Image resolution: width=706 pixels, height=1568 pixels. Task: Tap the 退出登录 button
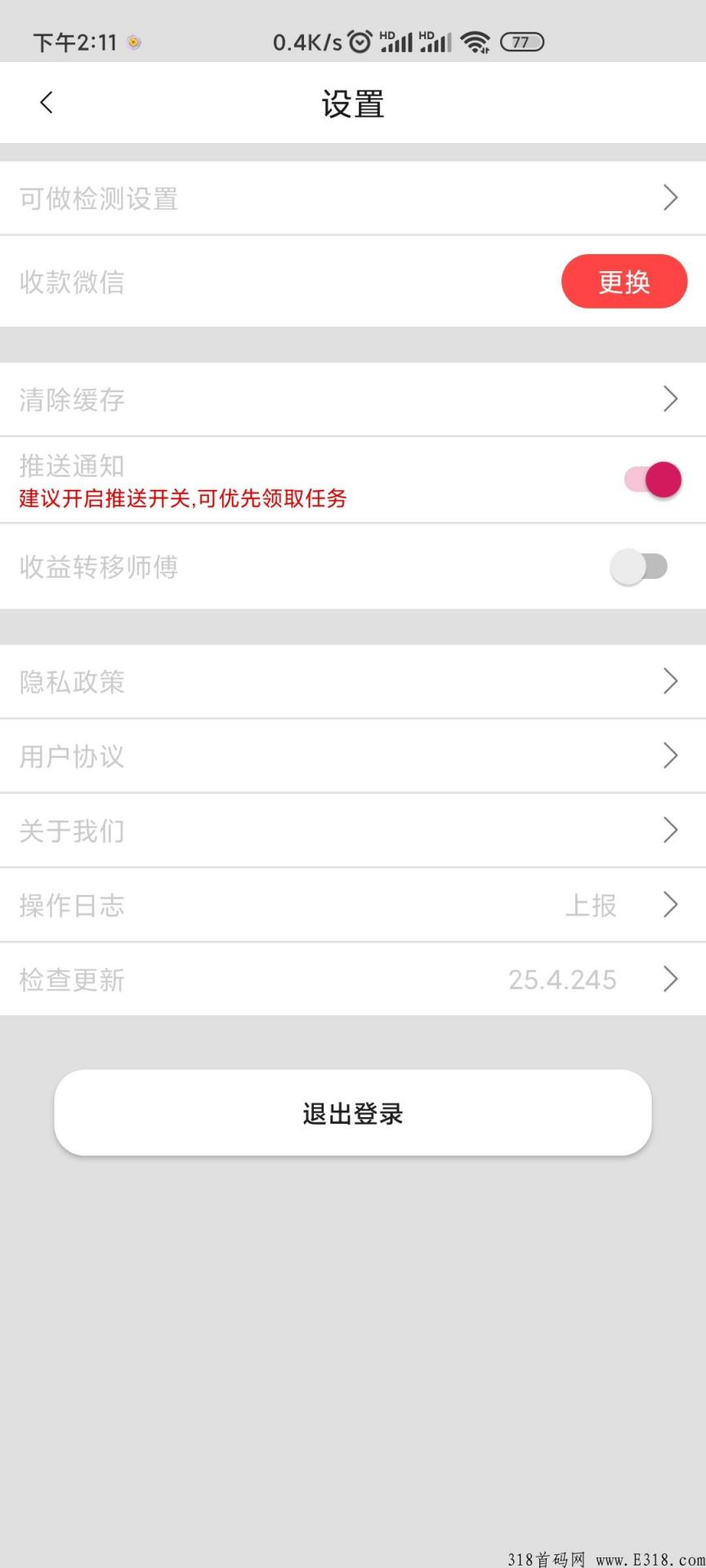click(x=353, y=1113)
